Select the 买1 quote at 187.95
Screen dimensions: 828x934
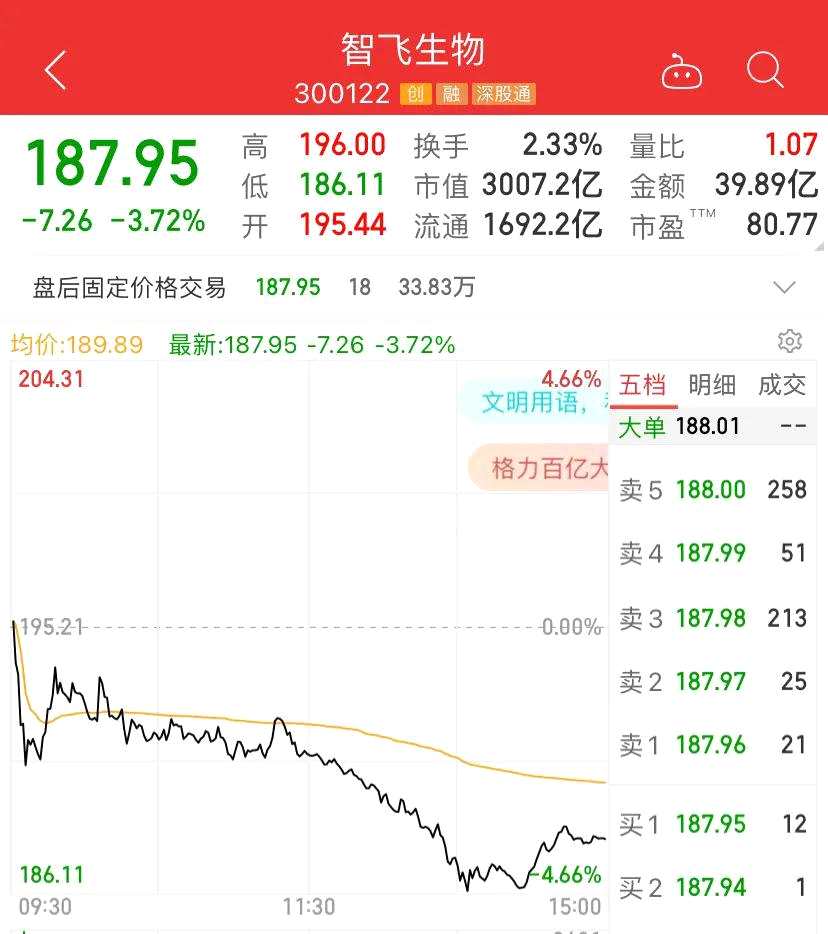(712, 824)
